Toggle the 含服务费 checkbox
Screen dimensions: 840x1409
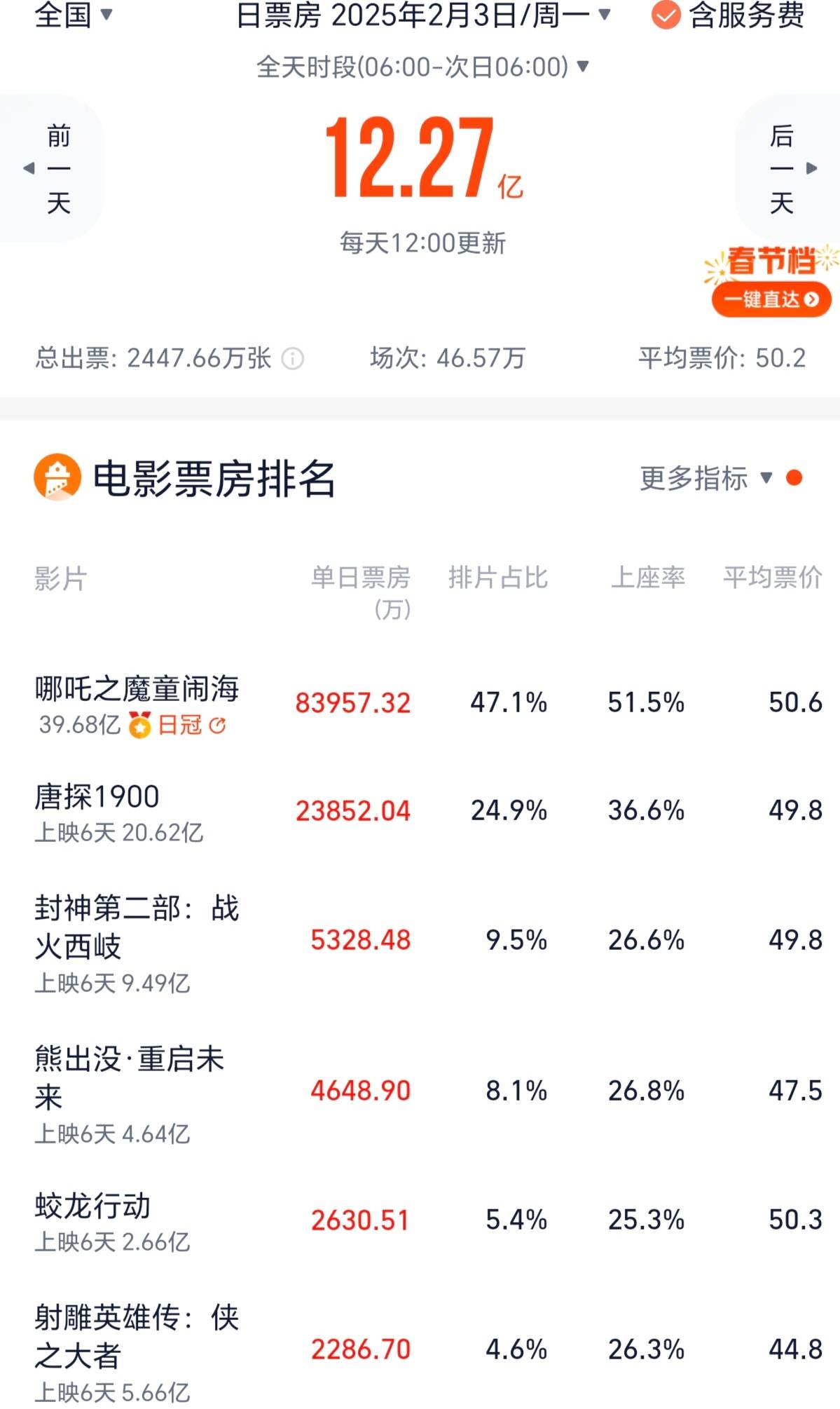[x=666, y=15]
